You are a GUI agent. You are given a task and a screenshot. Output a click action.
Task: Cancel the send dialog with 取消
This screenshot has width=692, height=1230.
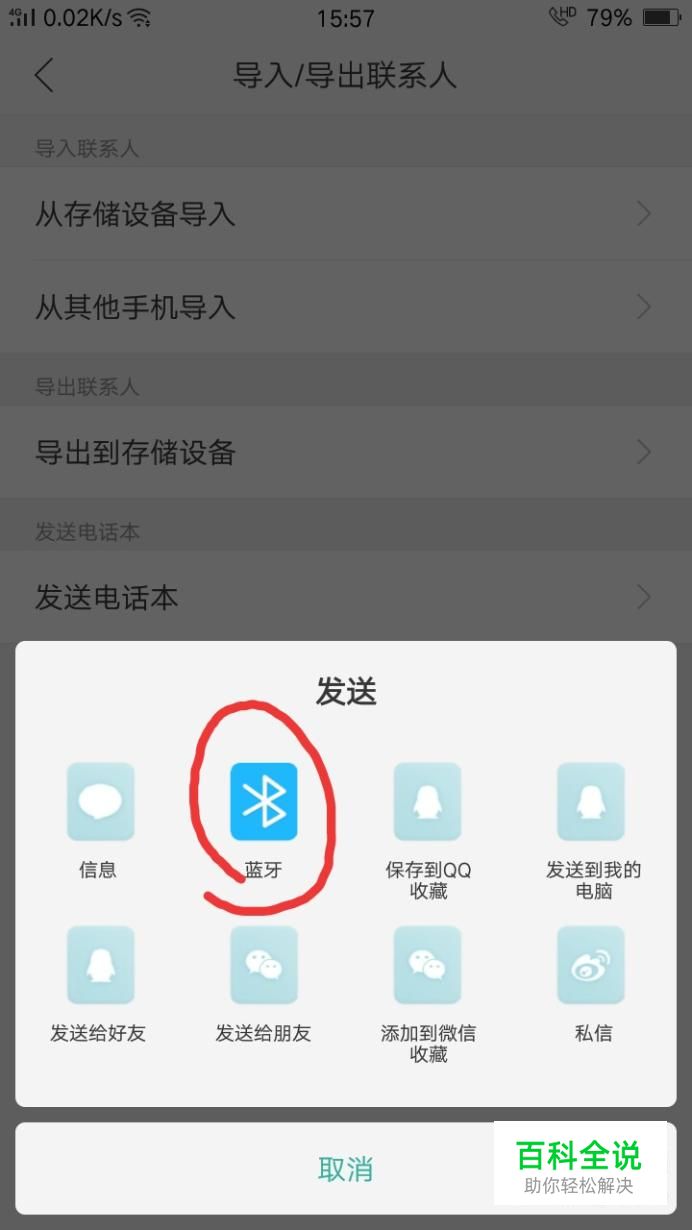346,1168
